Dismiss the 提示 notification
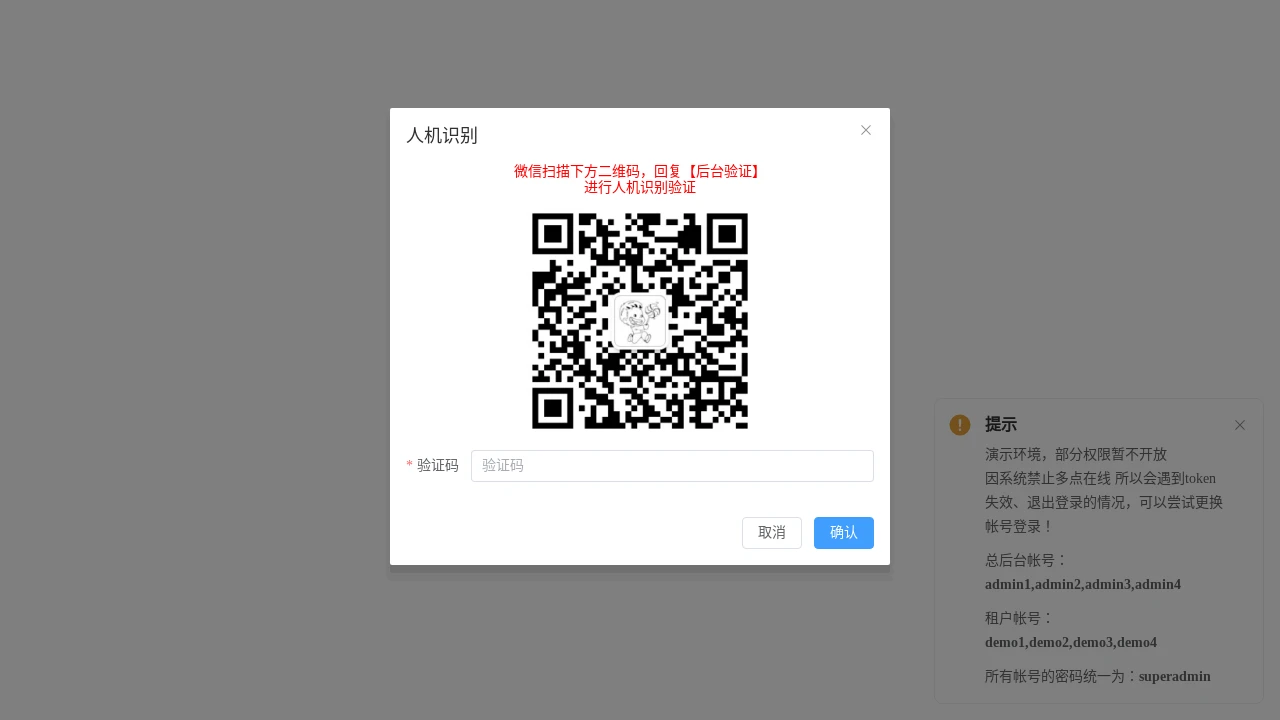 [1240, 425]
